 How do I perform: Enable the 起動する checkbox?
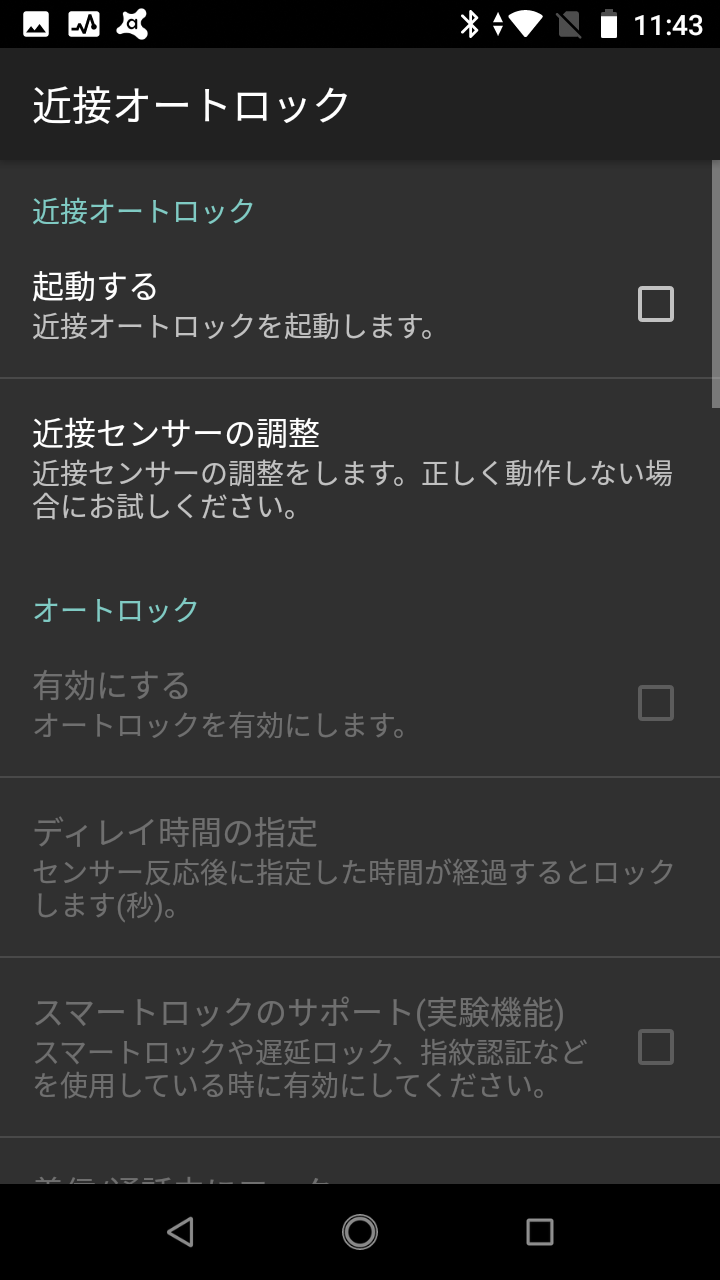point(657,304)
